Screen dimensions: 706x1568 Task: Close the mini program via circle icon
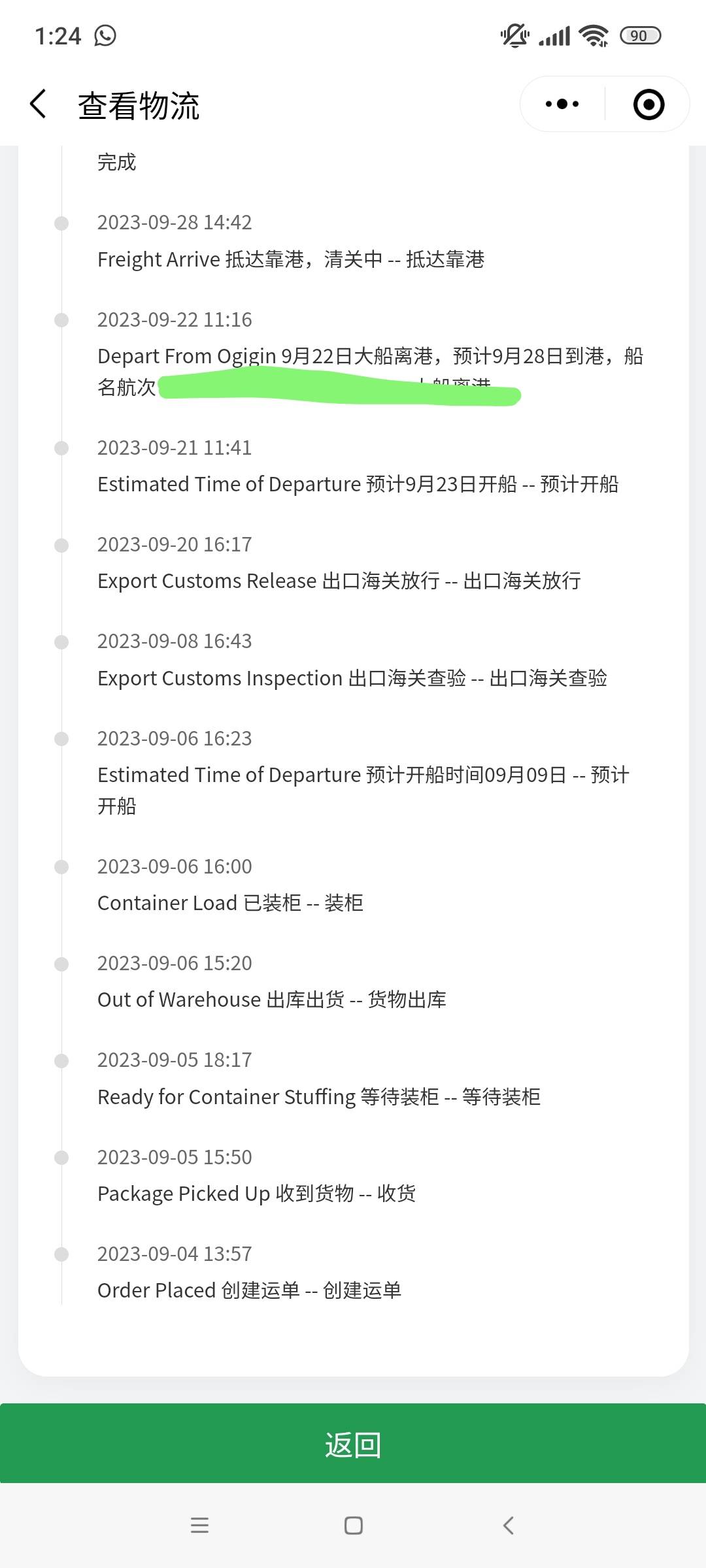(x=648, y=105)
